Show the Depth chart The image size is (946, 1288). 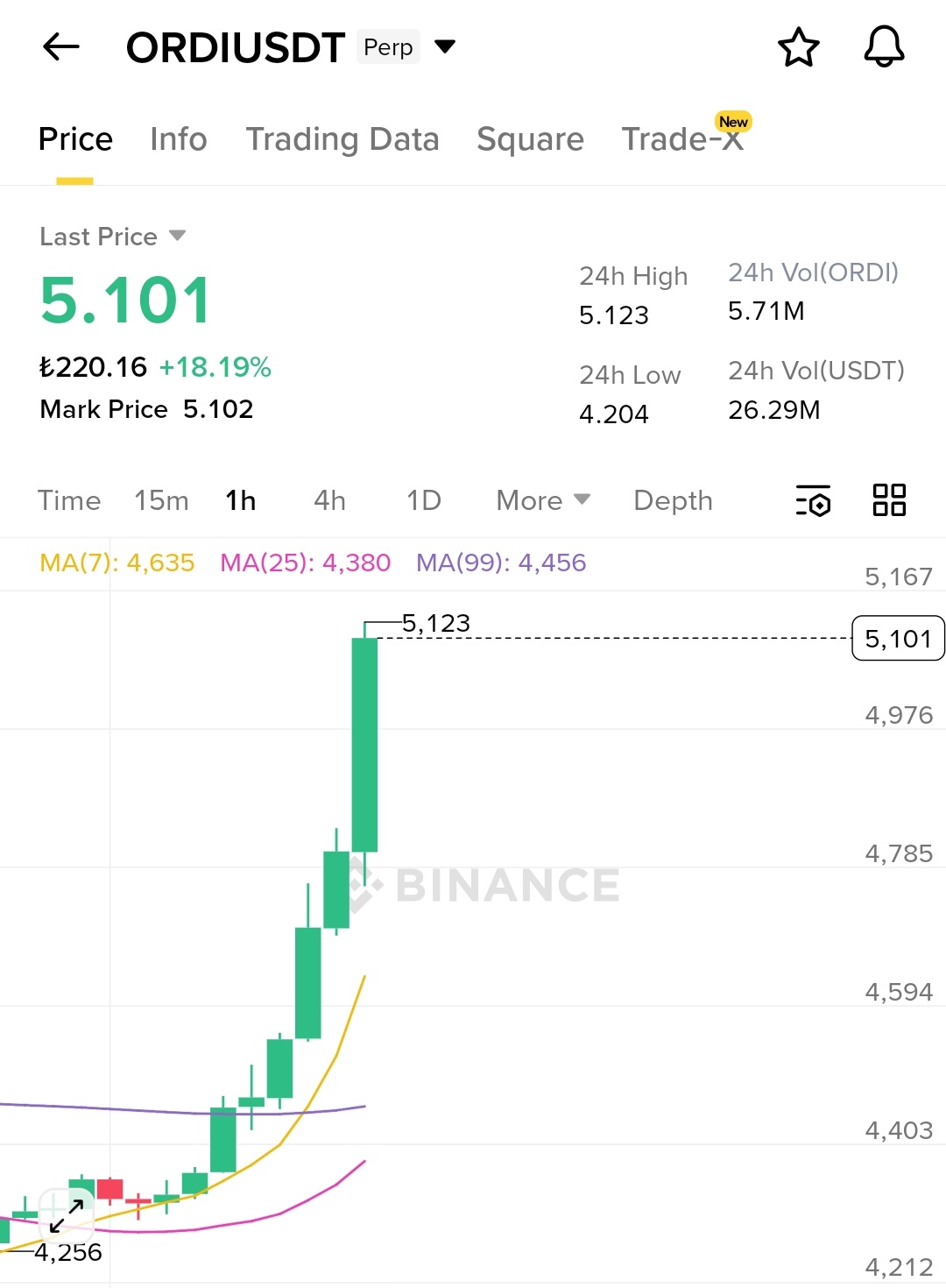[673, 500]
